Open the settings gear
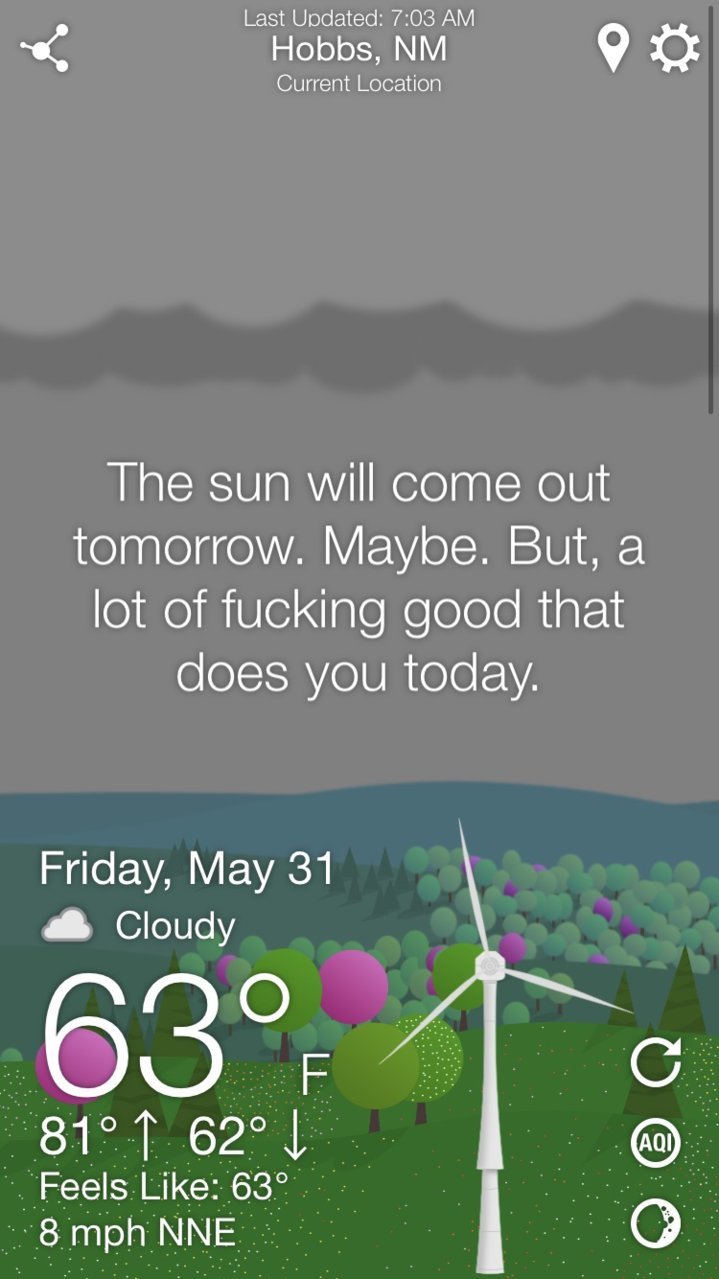 tap(675, 48)
